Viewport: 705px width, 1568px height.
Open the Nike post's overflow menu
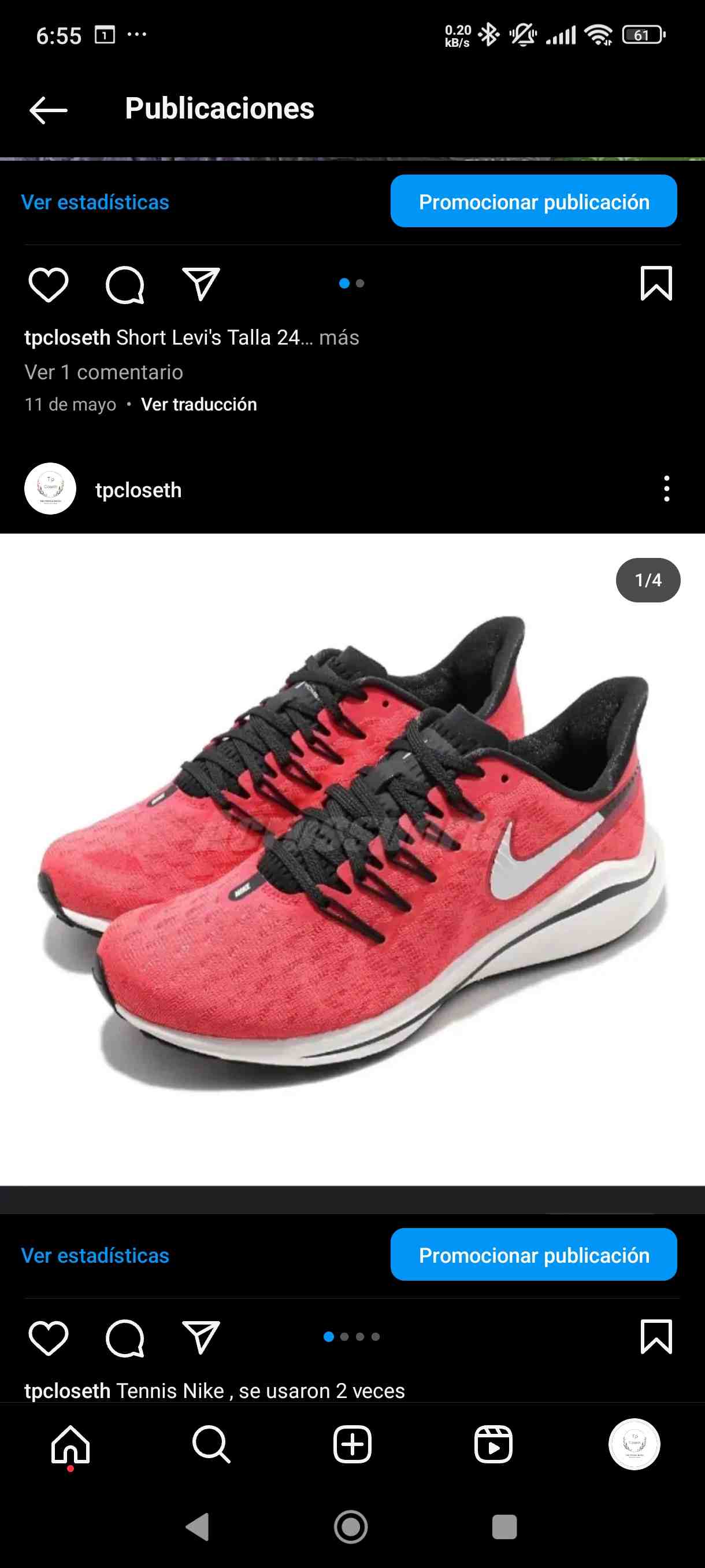click(x=667, y=489)
